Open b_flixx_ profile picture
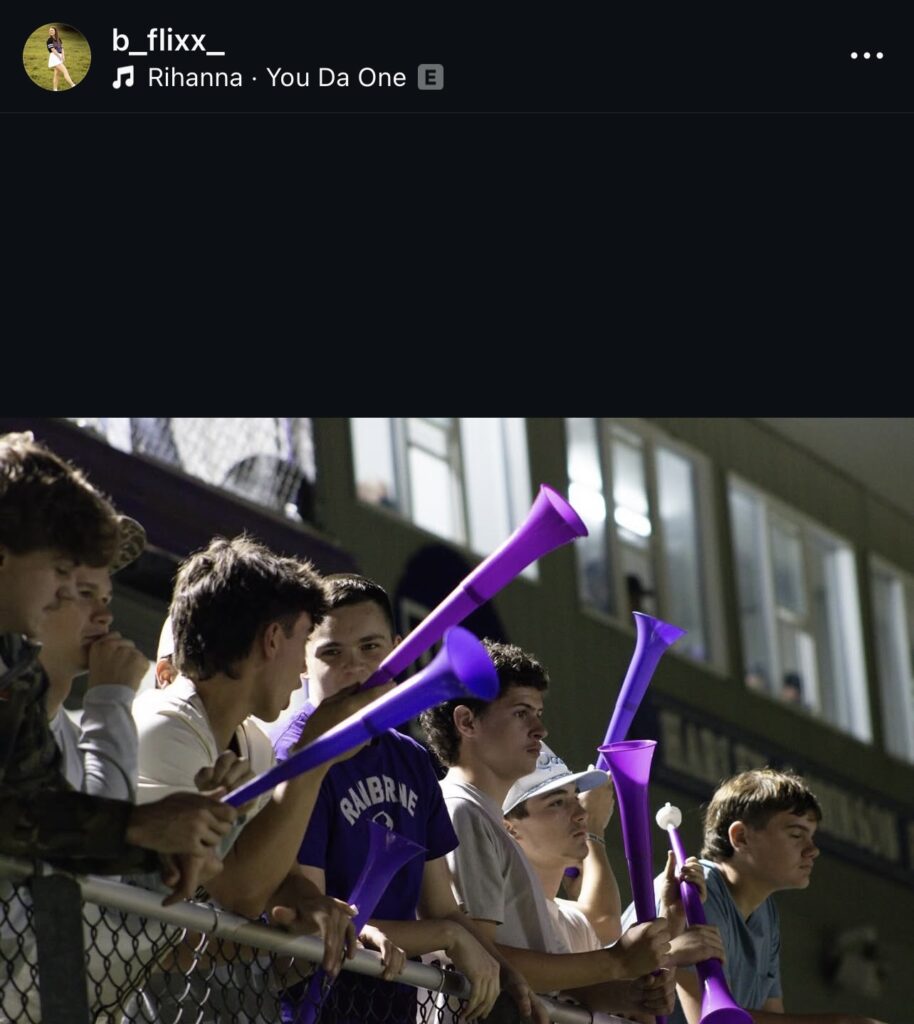The height and width of the screenshot is (1024, 914). click(56, 56)
